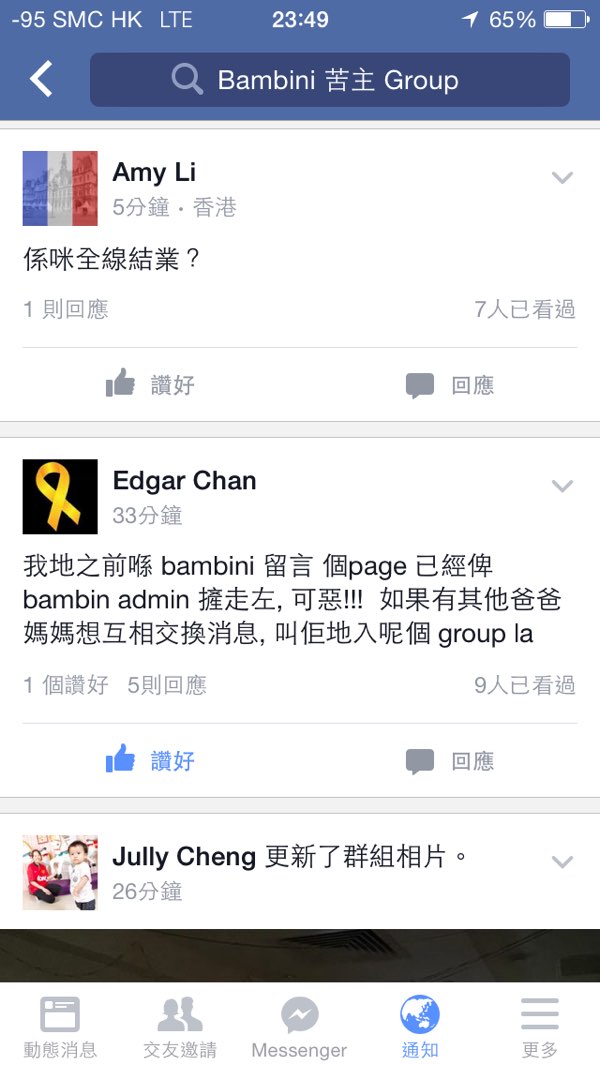Open the 更多 menu tab
Image resolution: width=600 pixels, height=1065 pixels.
tap(540, 1027)
